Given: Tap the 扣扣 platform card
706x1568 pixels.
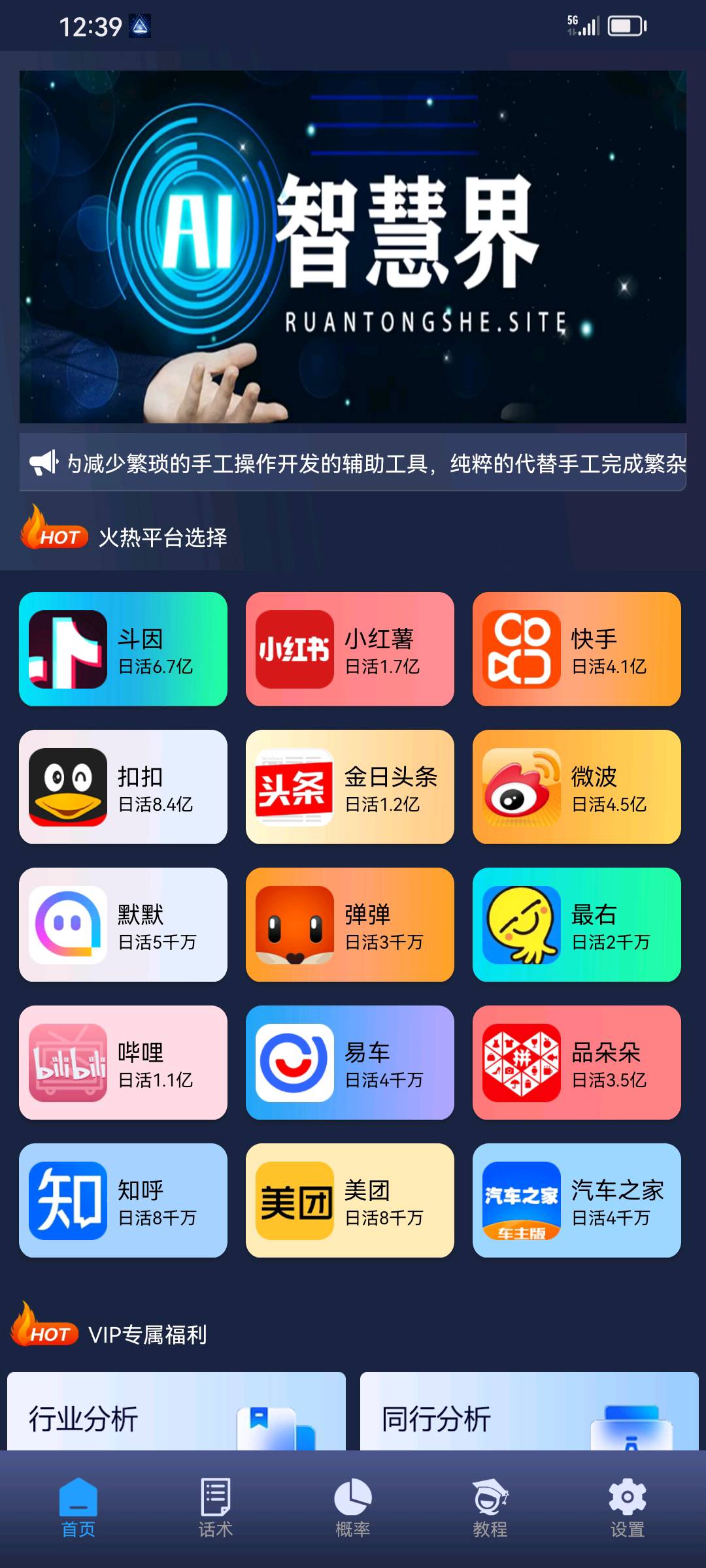Looking at the screenshot, I should click(x=123, y=787).
